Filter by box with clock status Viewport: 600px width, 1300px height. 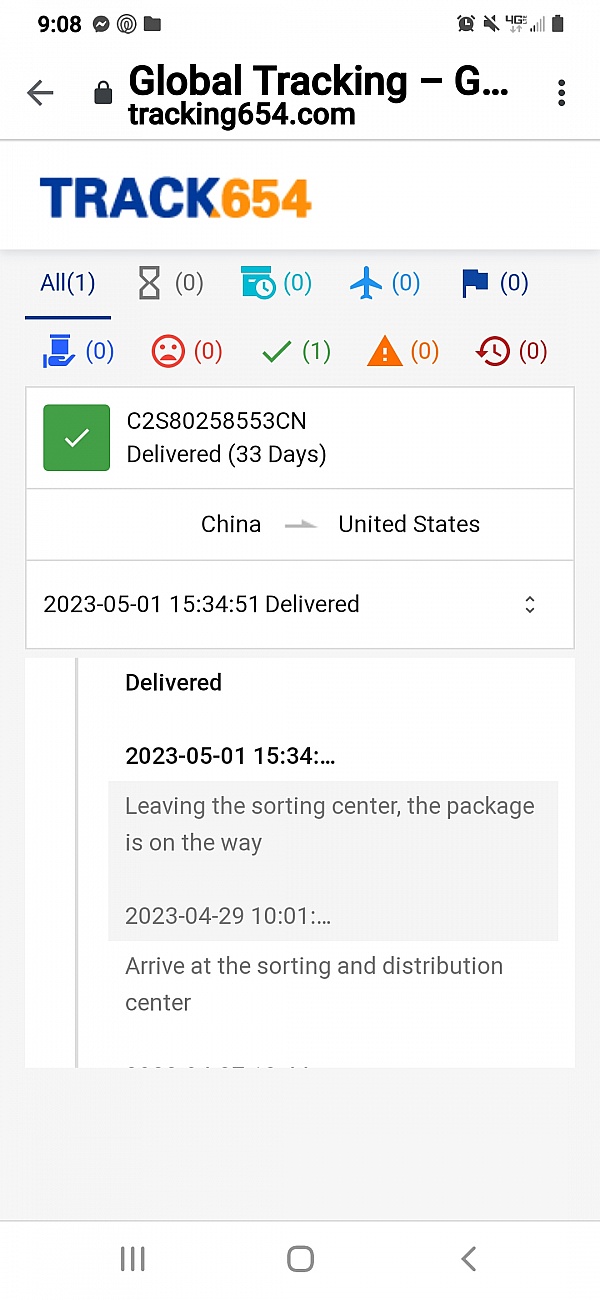click(277, 283)
